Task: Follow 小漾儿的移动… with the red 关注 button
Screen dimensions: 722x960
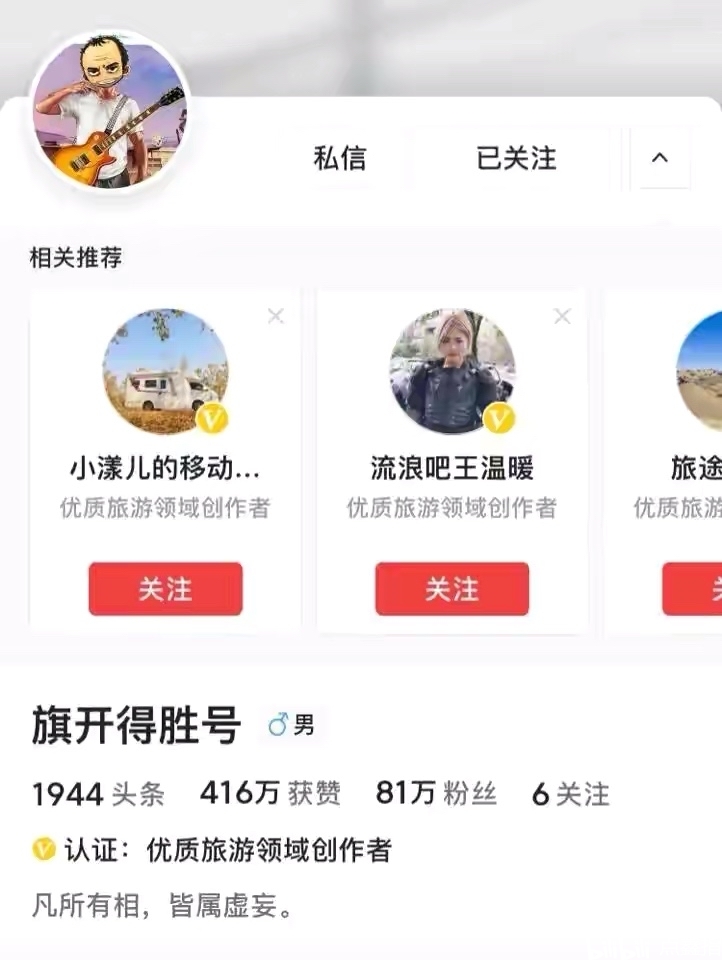Action: [165, 589]
